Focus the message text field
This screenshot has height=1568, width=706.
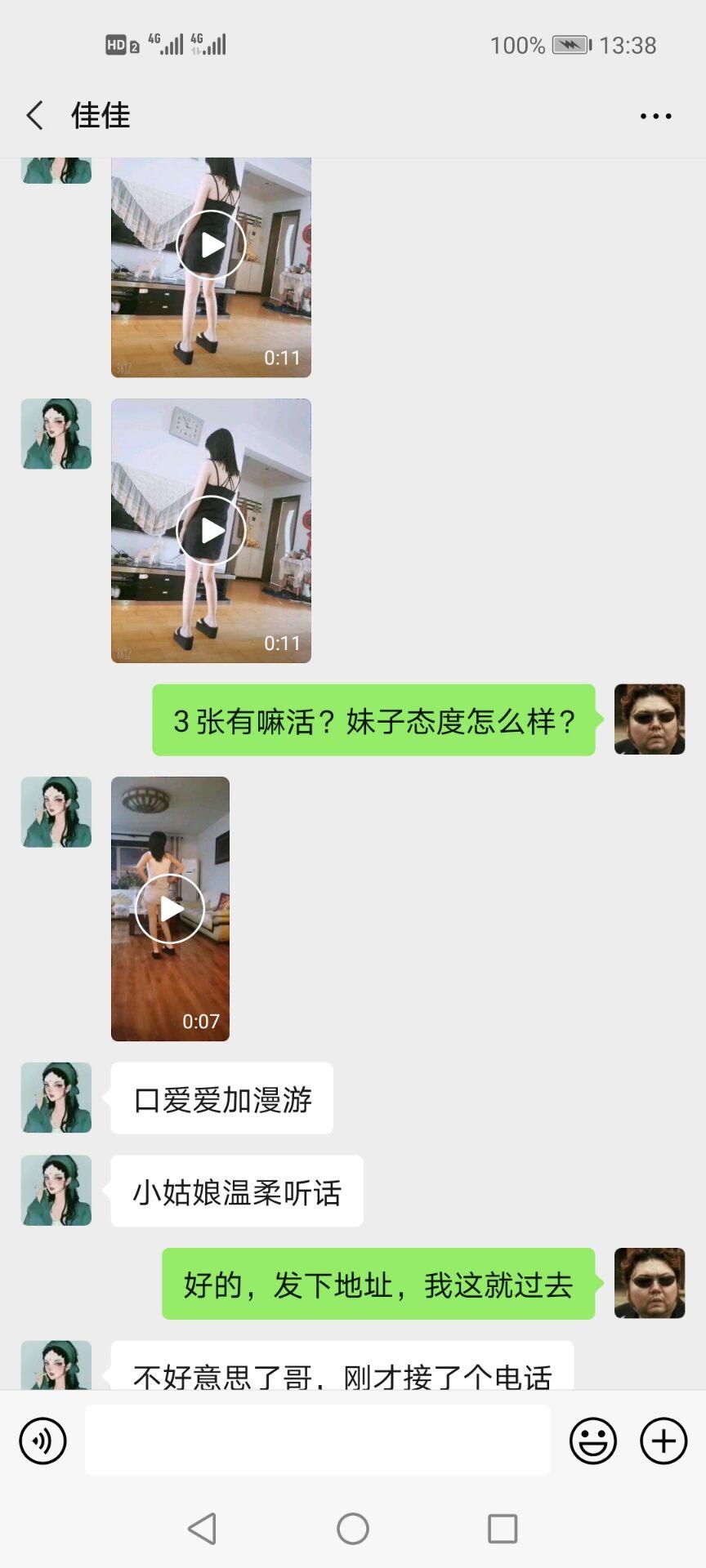317,1441
